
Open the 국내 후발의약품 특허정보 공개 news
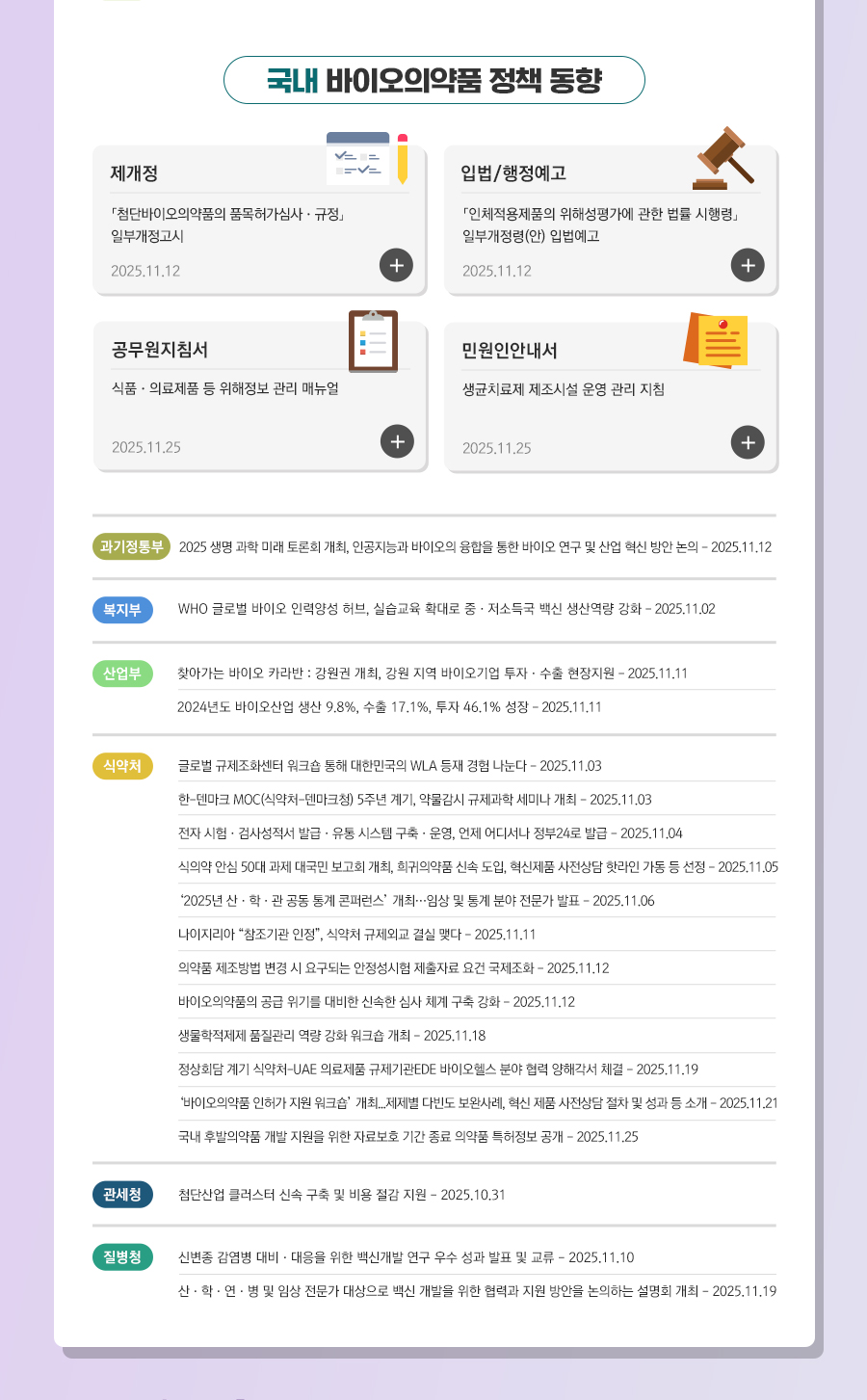(x=407, y=1137)
